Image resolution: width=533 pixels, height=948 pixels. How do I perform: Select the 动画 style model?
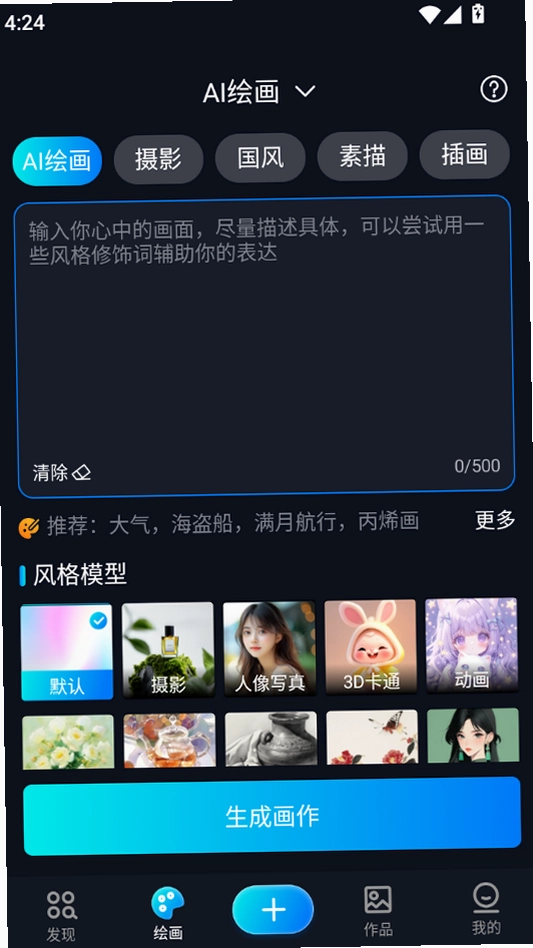coord(472,645)
